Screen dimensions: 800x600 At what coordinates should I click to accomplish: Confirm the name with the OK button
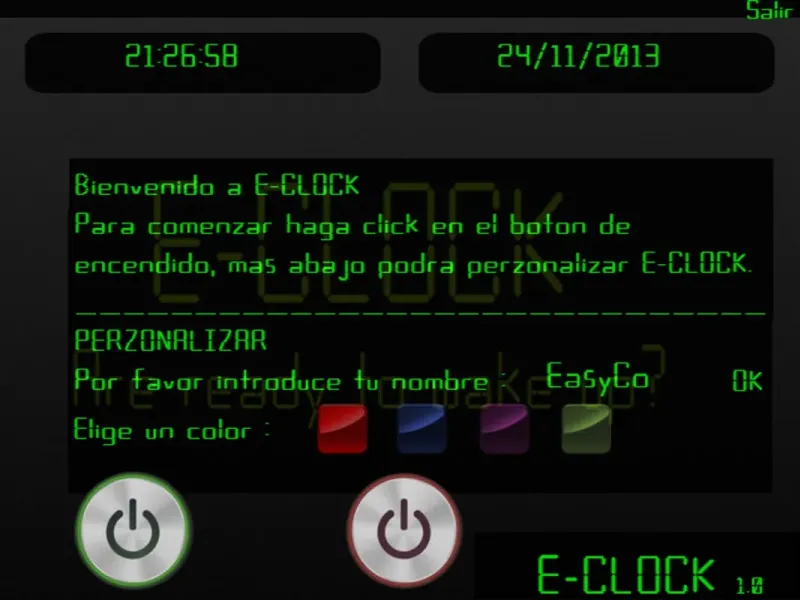[x=746, y=380]
